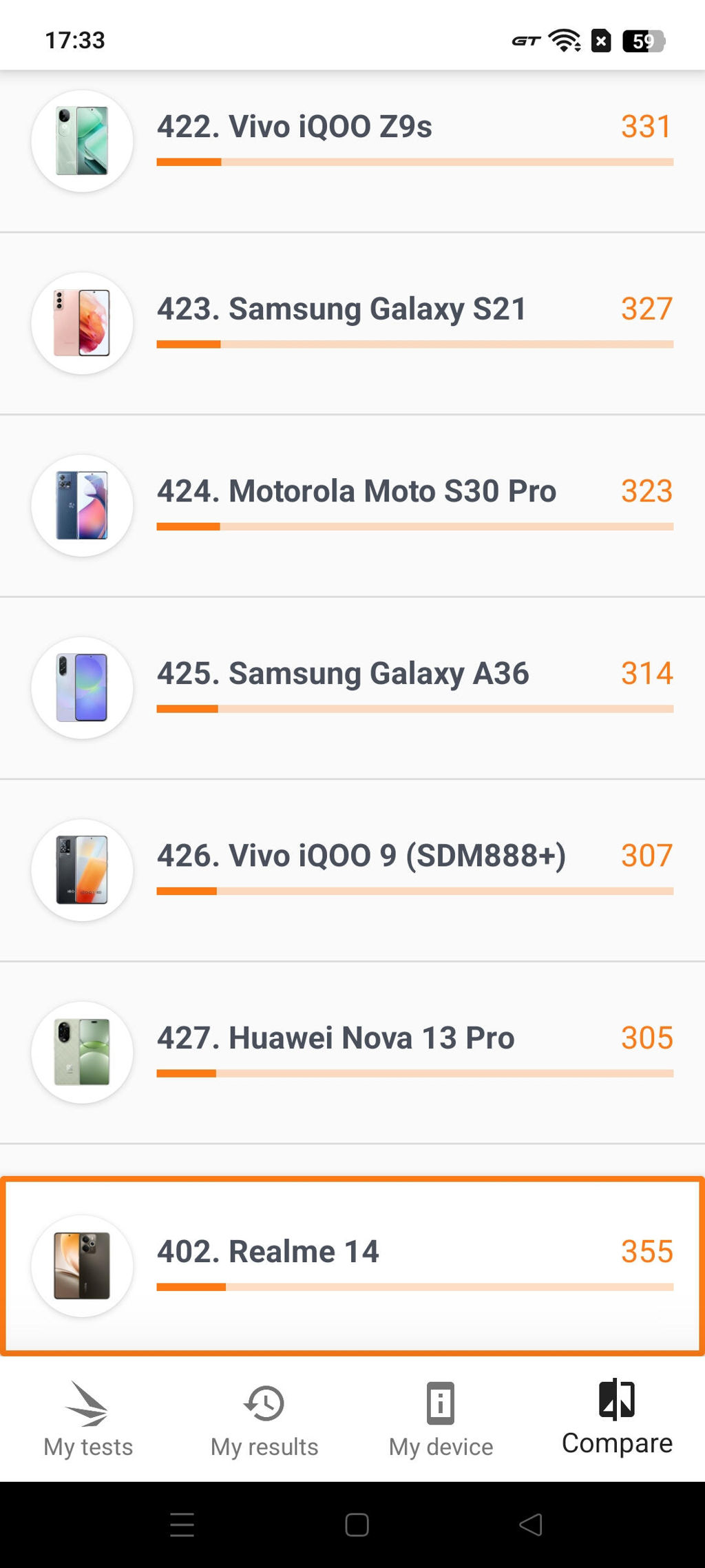Open Huawei Nova 13 Pro result
705x1568 pixels.
pos(352,1052)
